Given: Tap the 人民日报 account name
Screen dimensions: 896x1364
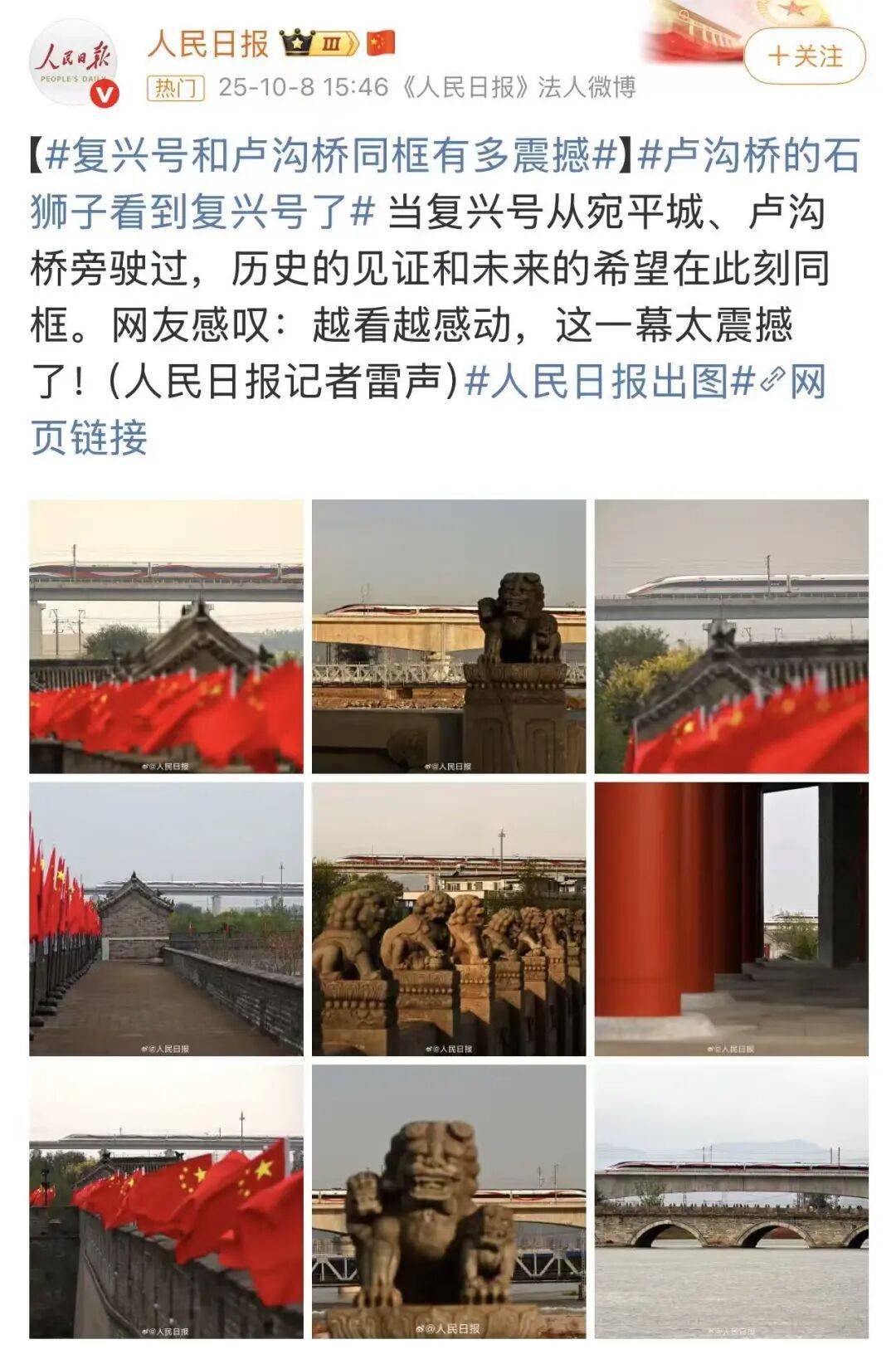Looking at the screenshot, I should pos(208,43).
